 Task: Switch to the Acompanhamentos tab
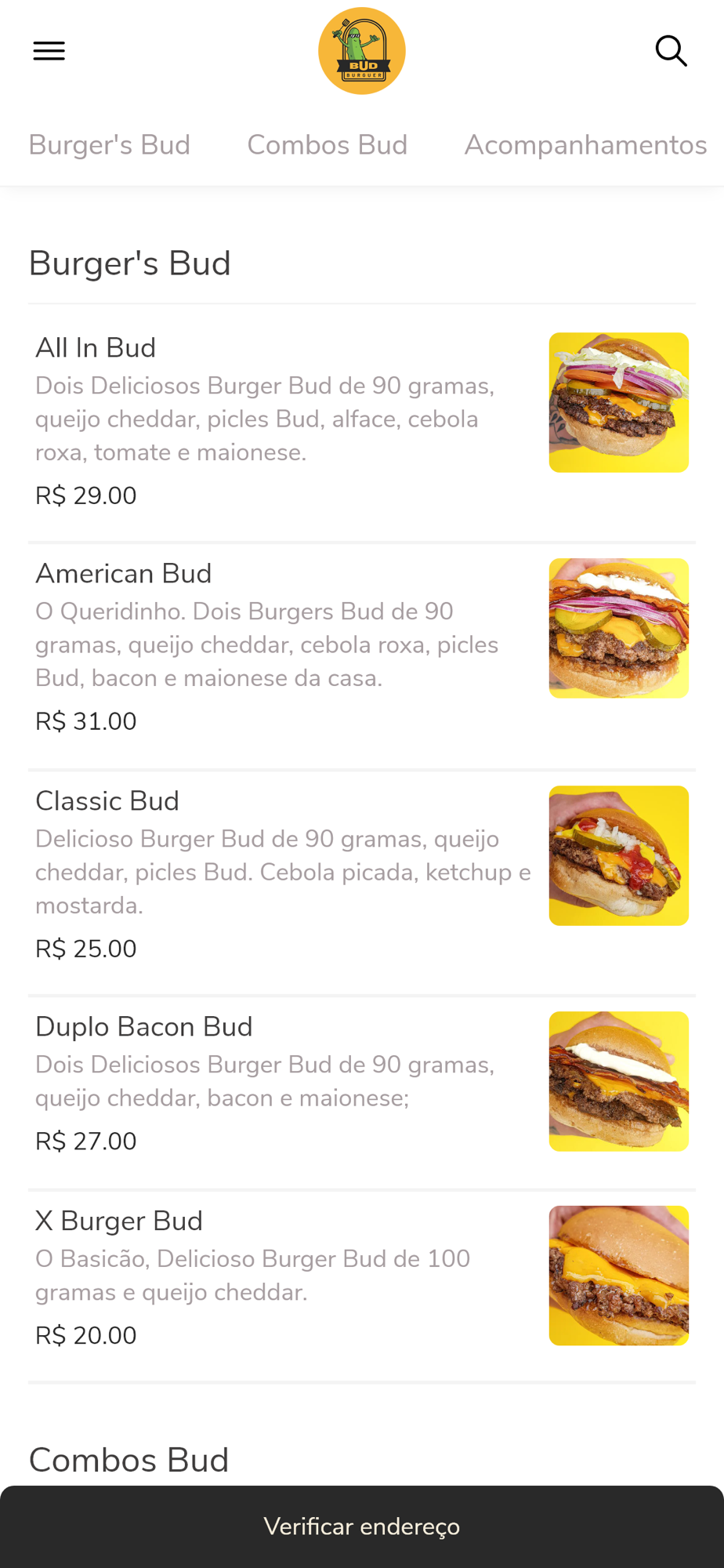(585, 145)
